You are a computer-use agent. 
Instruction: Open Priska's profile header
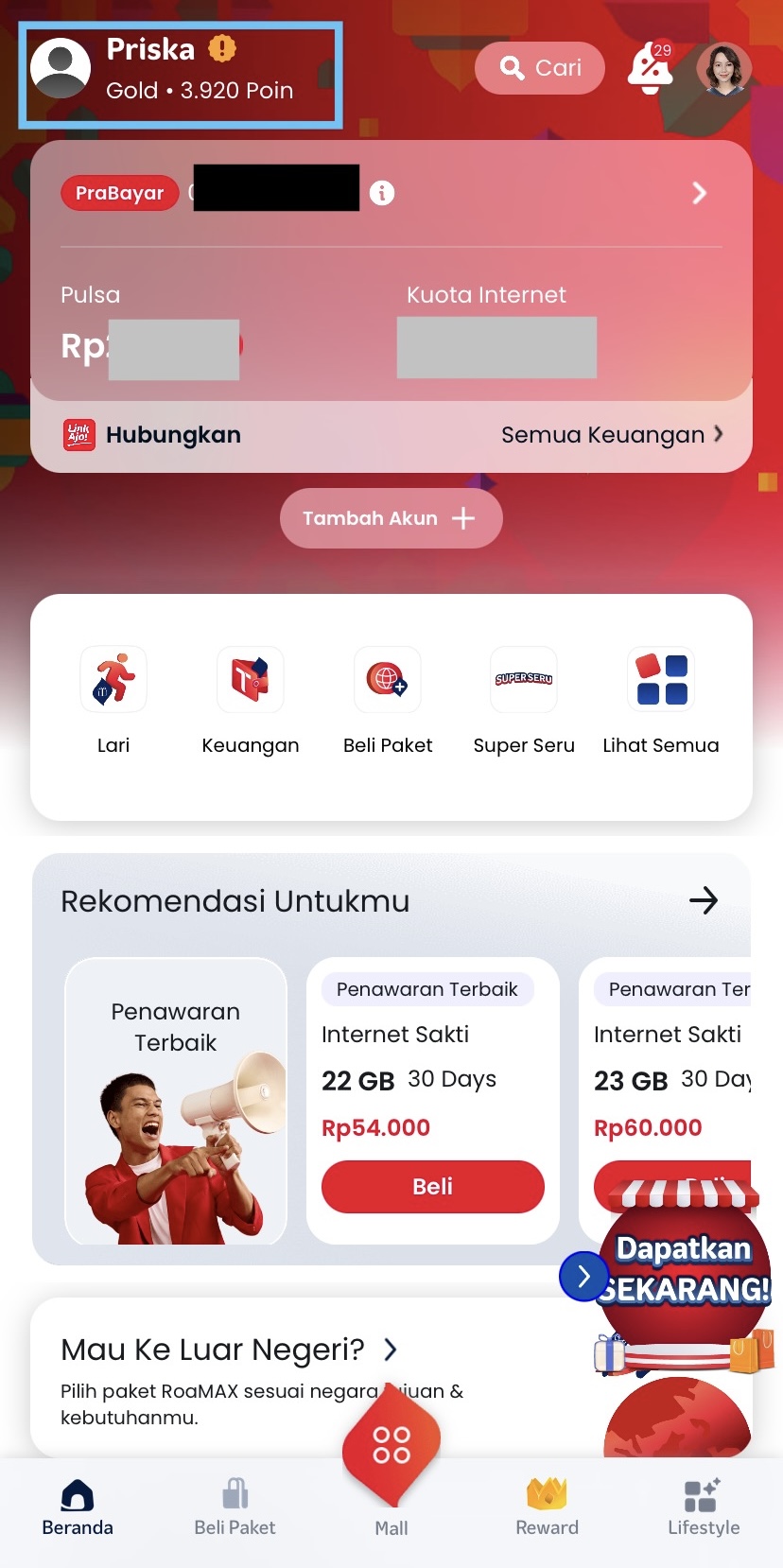180,72
